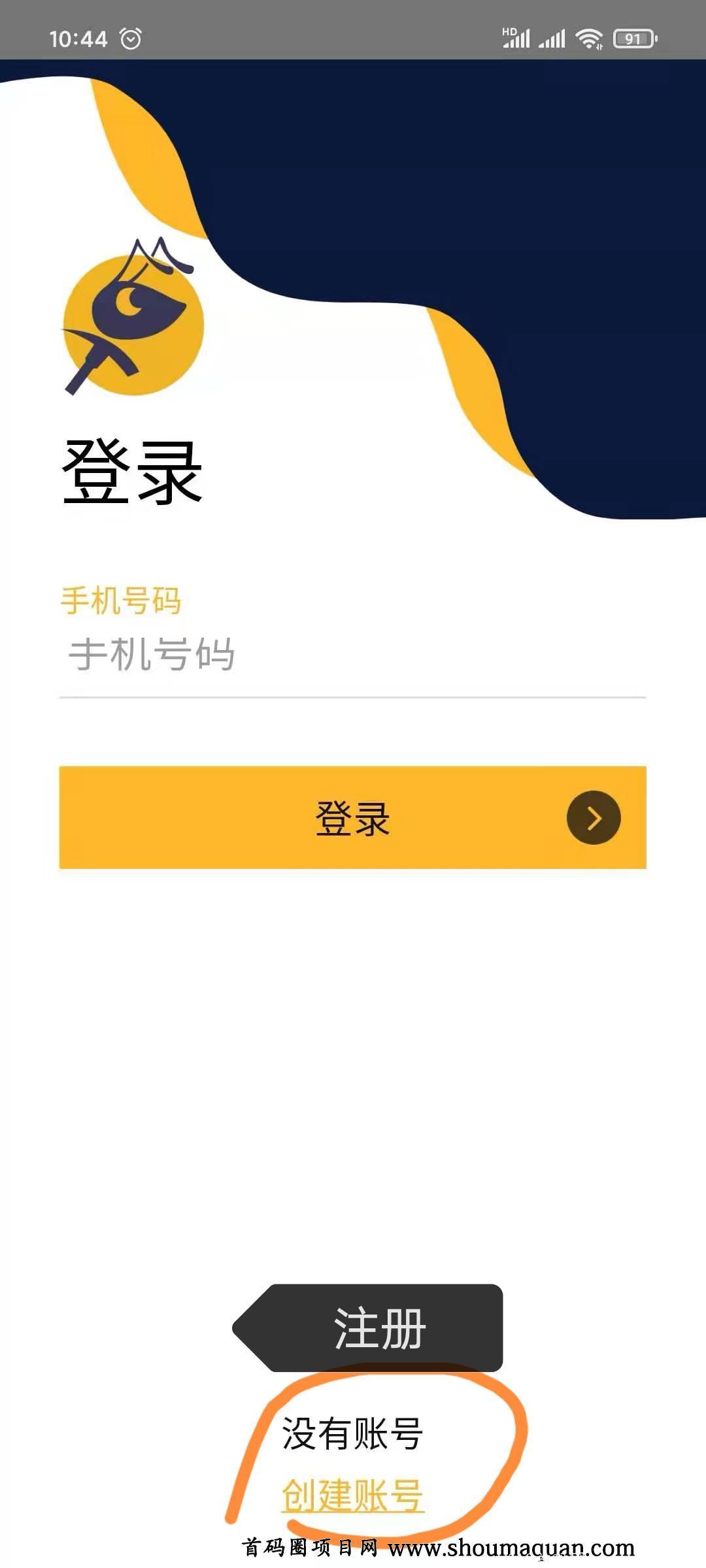Tap the 手机号码 phone number field
This screenshot has height=1568, width=706.
tap(352, 655)
